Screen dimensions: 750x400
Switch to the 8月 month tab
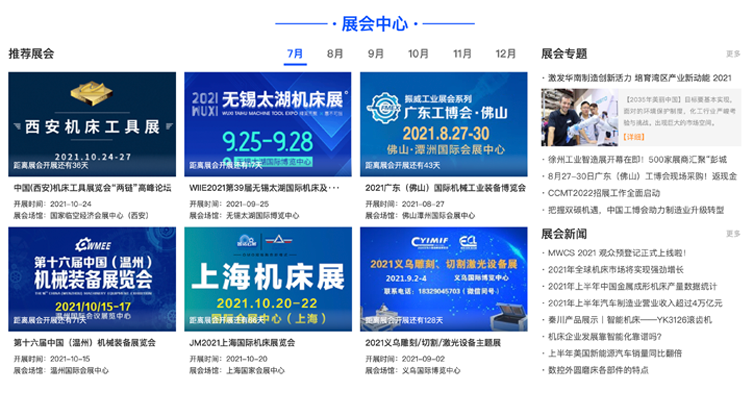point(335,54)
